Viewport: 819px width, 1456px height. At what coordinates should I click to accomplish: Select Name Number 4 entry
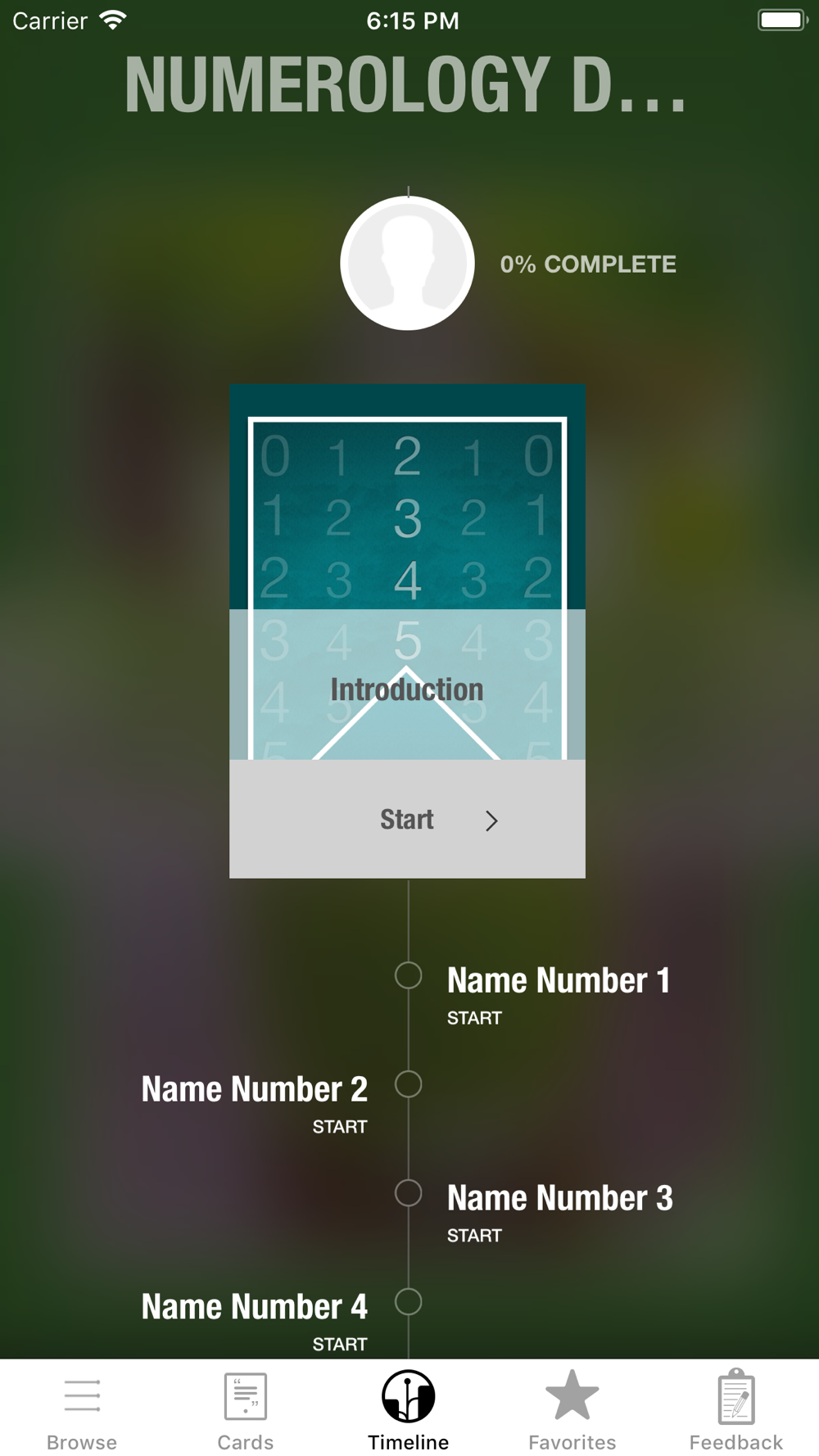tap(255, 1307)
